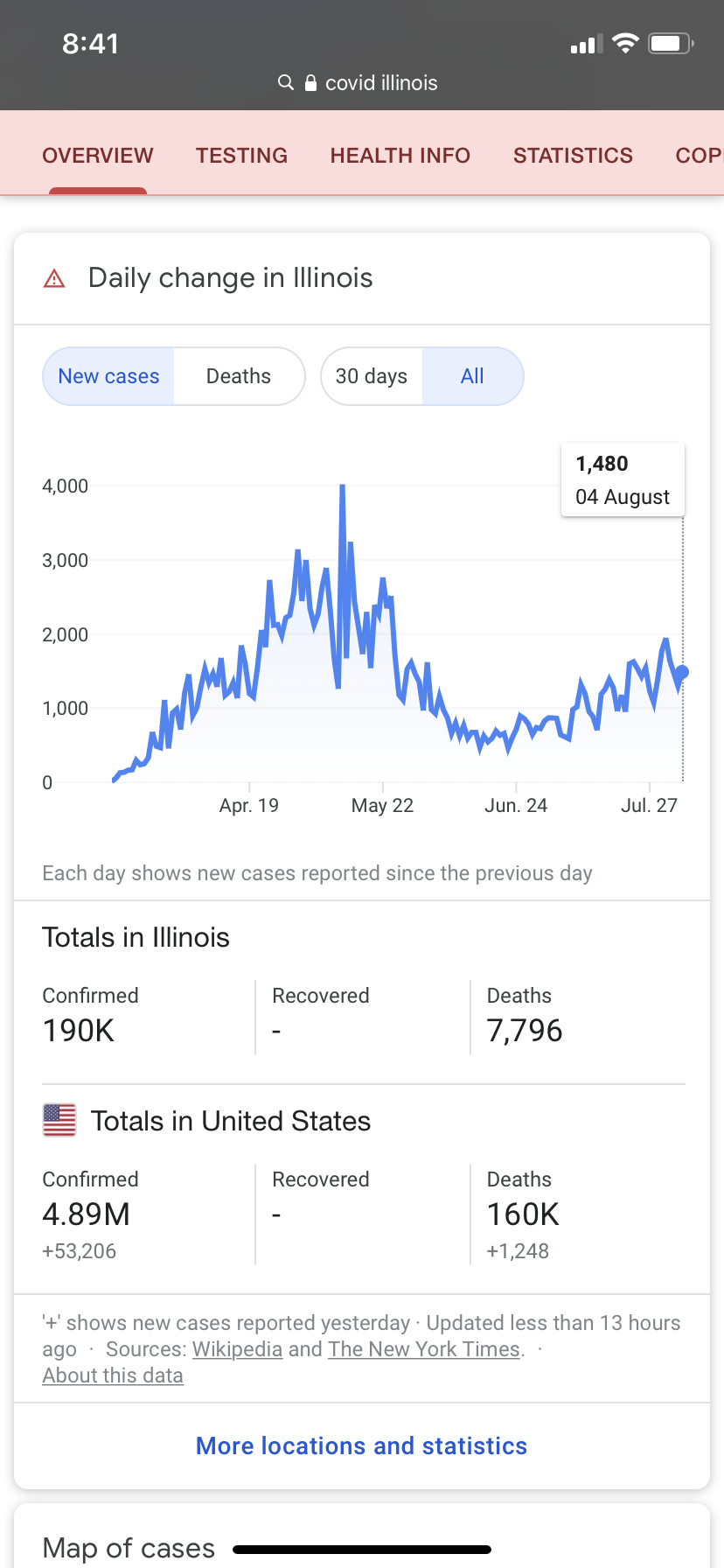Open About this data link
Screen dimensions: 724x1568
(x=113, y=1375)
